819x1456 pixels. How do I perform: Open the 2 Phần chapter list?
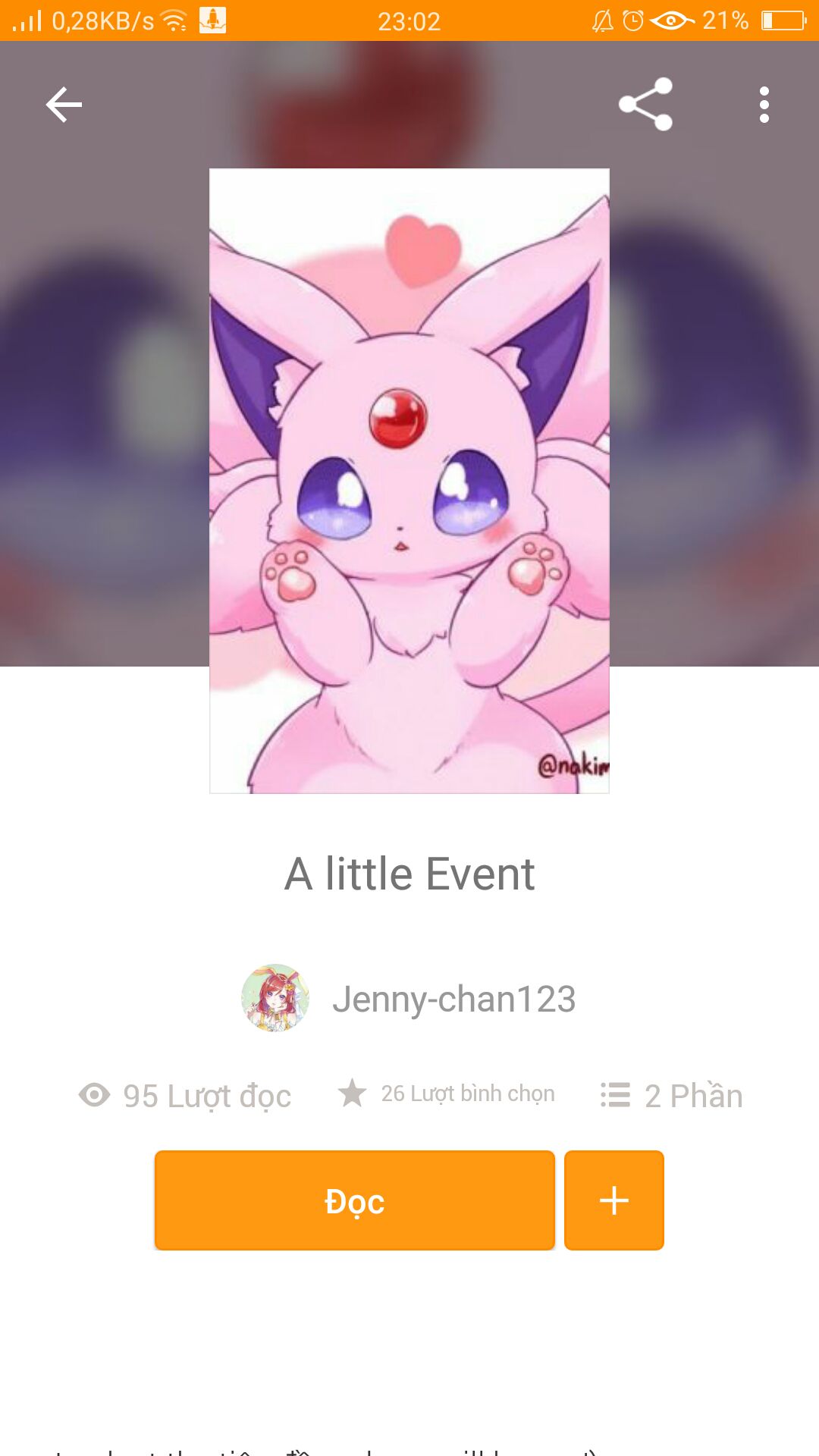coord(672,1096)
